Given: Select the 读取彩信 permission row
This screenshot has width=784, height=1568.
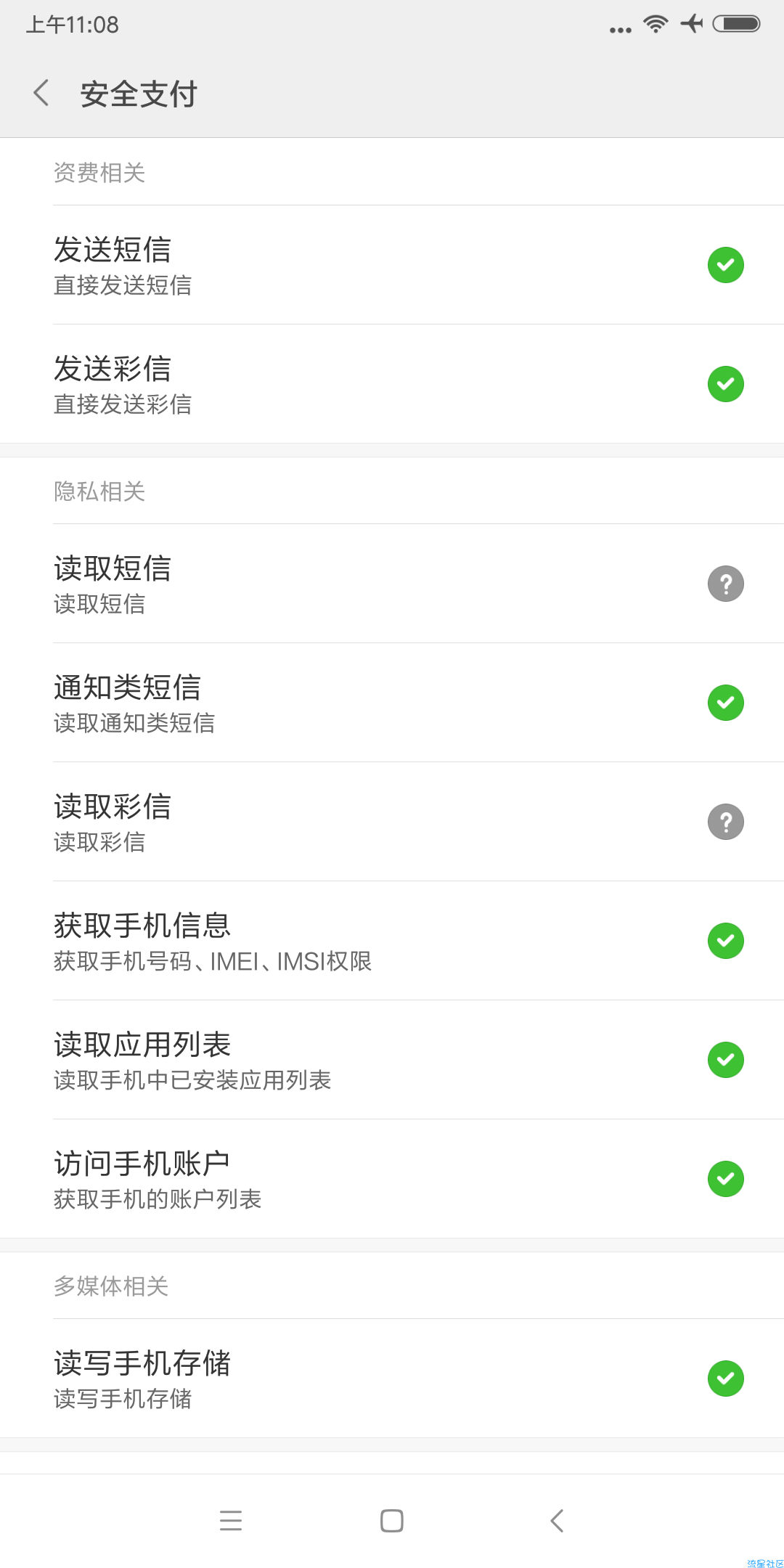Looking at the screenshot, I should (x=392, y=822).
